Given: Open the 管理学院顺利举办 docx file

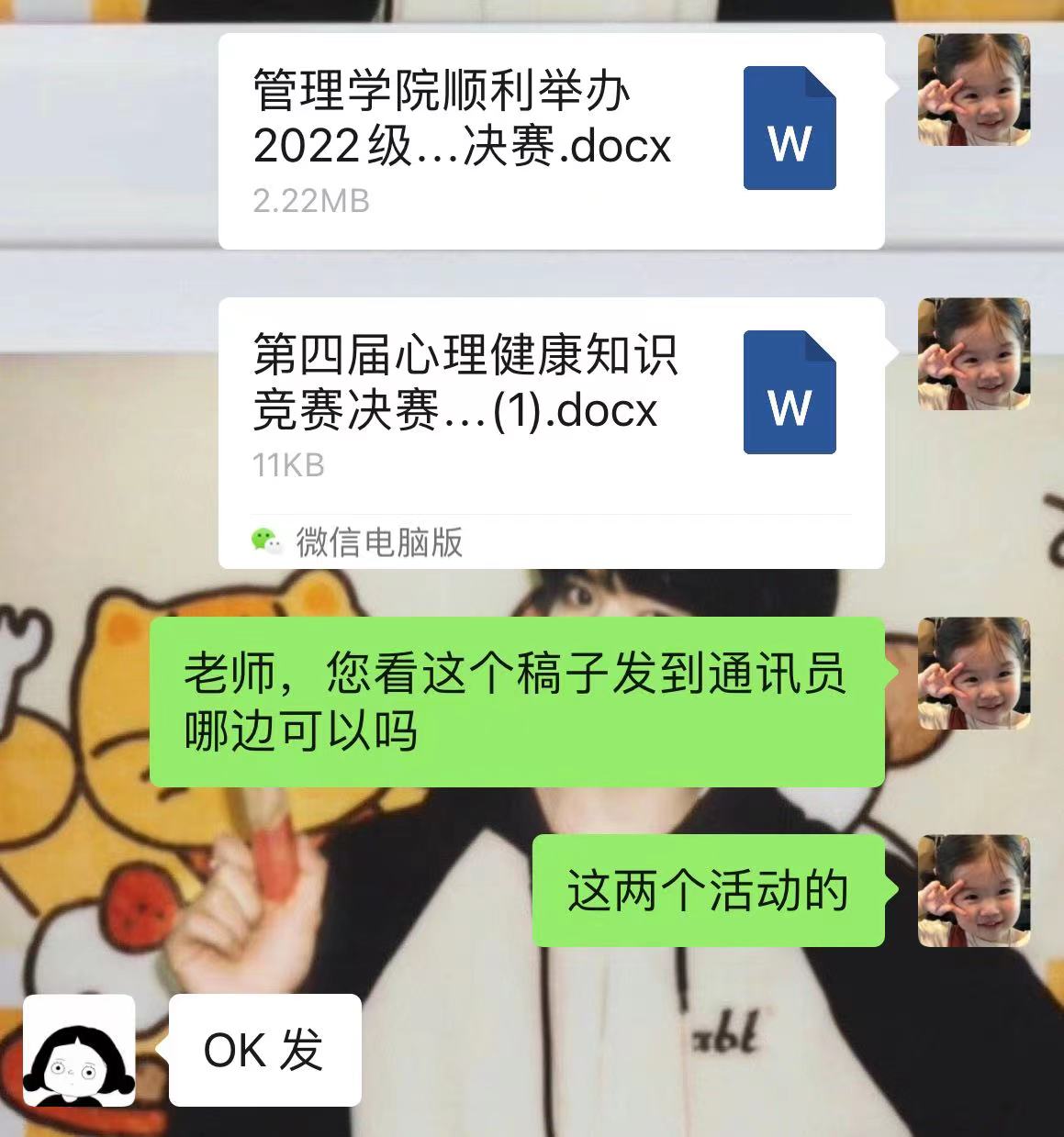Looking at the screenshot, I should point(551,141).
